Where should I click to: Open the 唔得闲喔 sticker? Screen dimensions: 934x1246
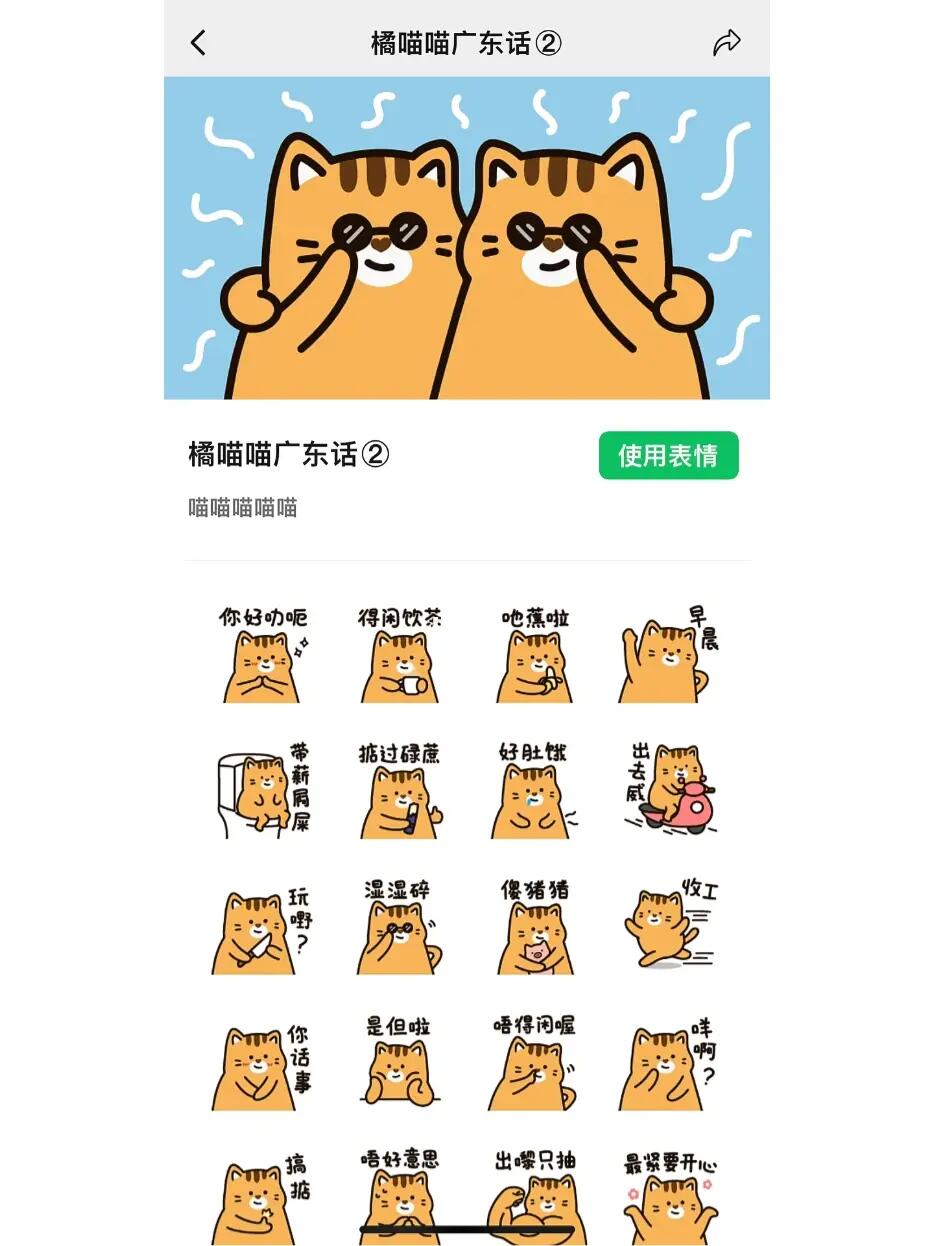click(x=535, y=1062)
